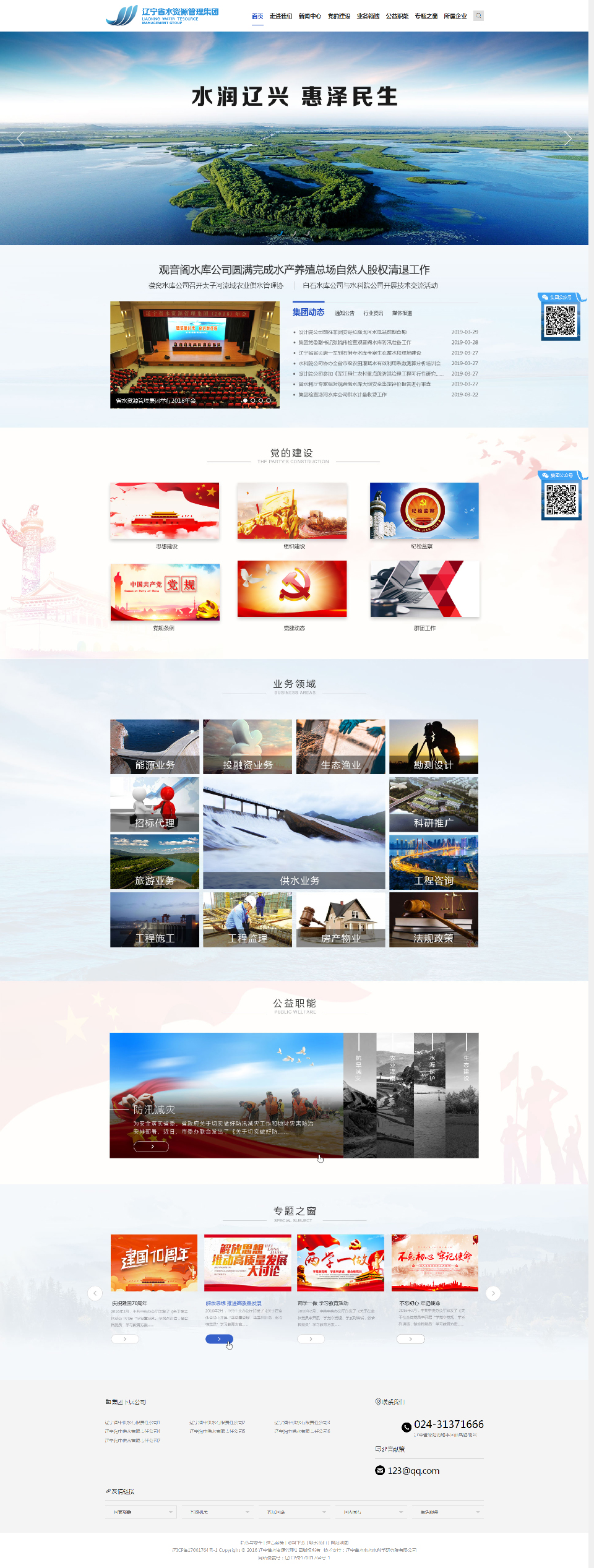Switch to the 媒体报道 news tab
The width and height of the screenshot is (594, 1568).
402,313
